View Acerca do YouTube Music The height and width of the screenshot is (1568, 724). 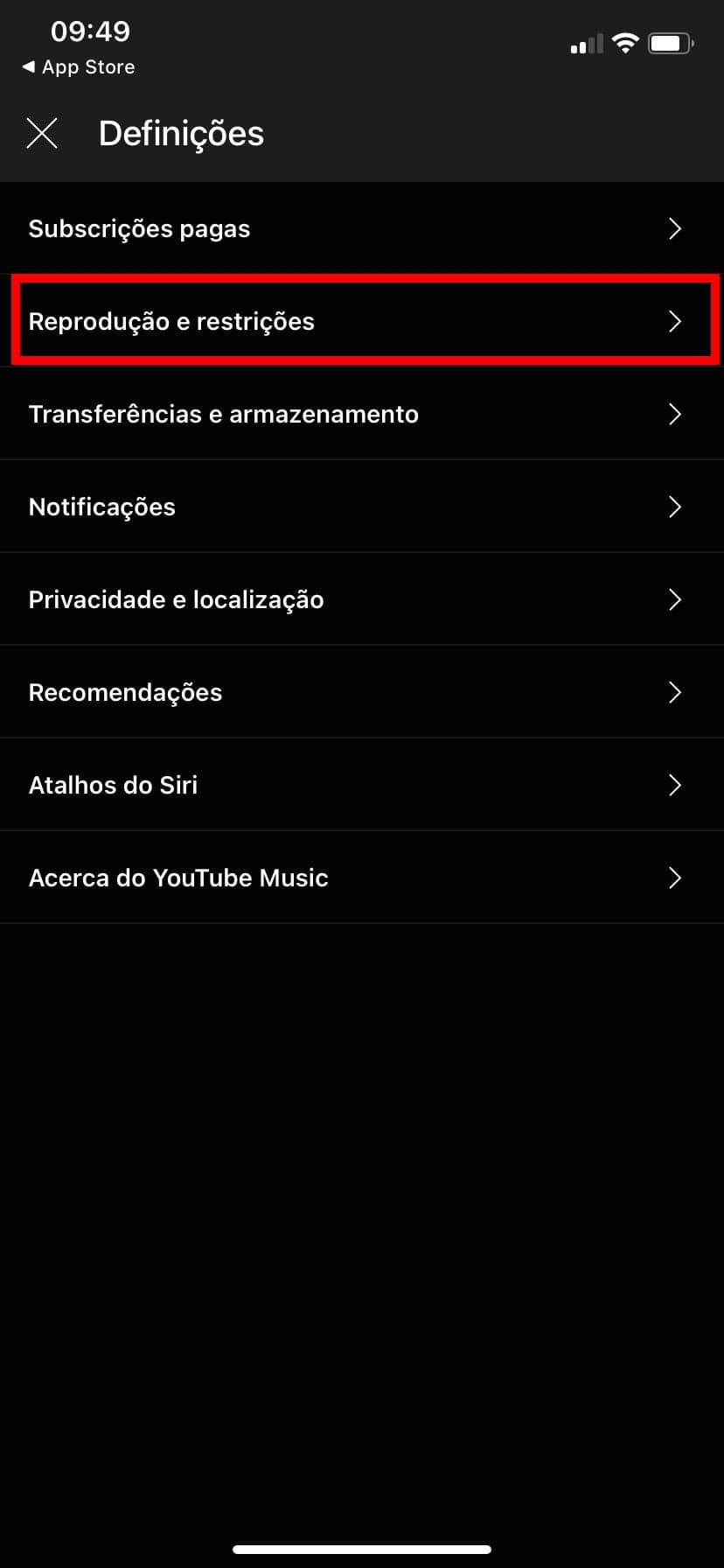click(x=362, y=878)
